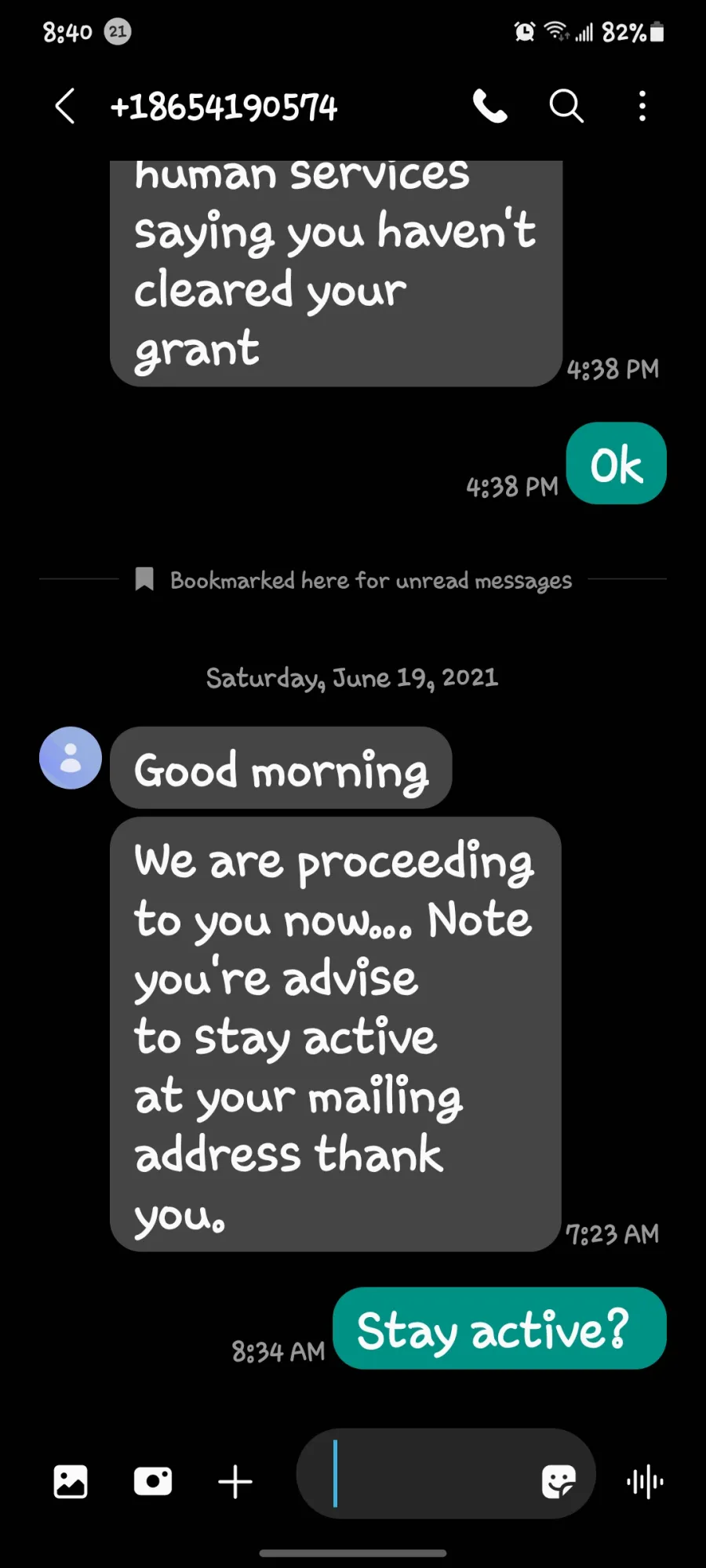Attach a picture from the gallery
The height and width of the screenshot is (1568, 706).
pos(71,1482)
